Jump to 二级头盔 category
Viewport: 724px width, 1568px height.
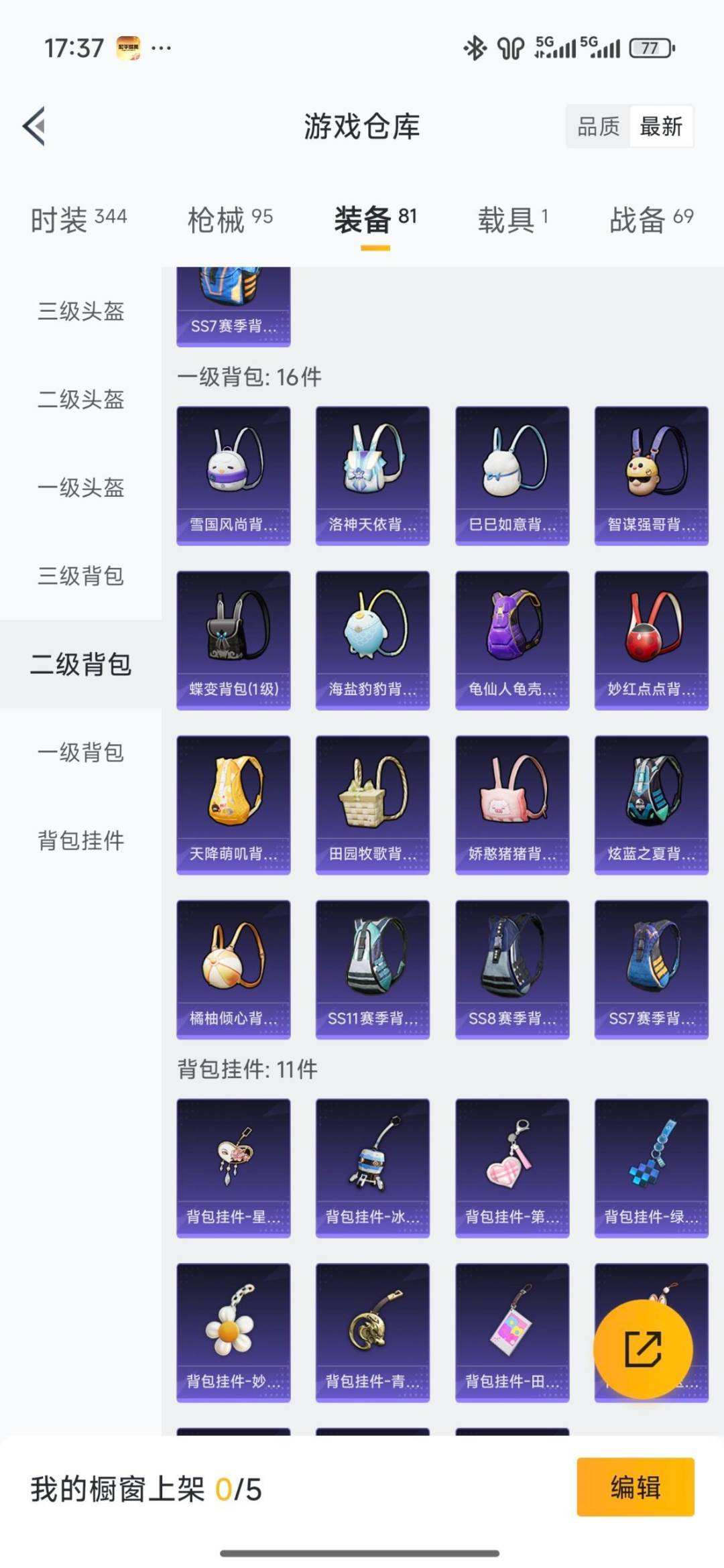[x=81, y=400]
